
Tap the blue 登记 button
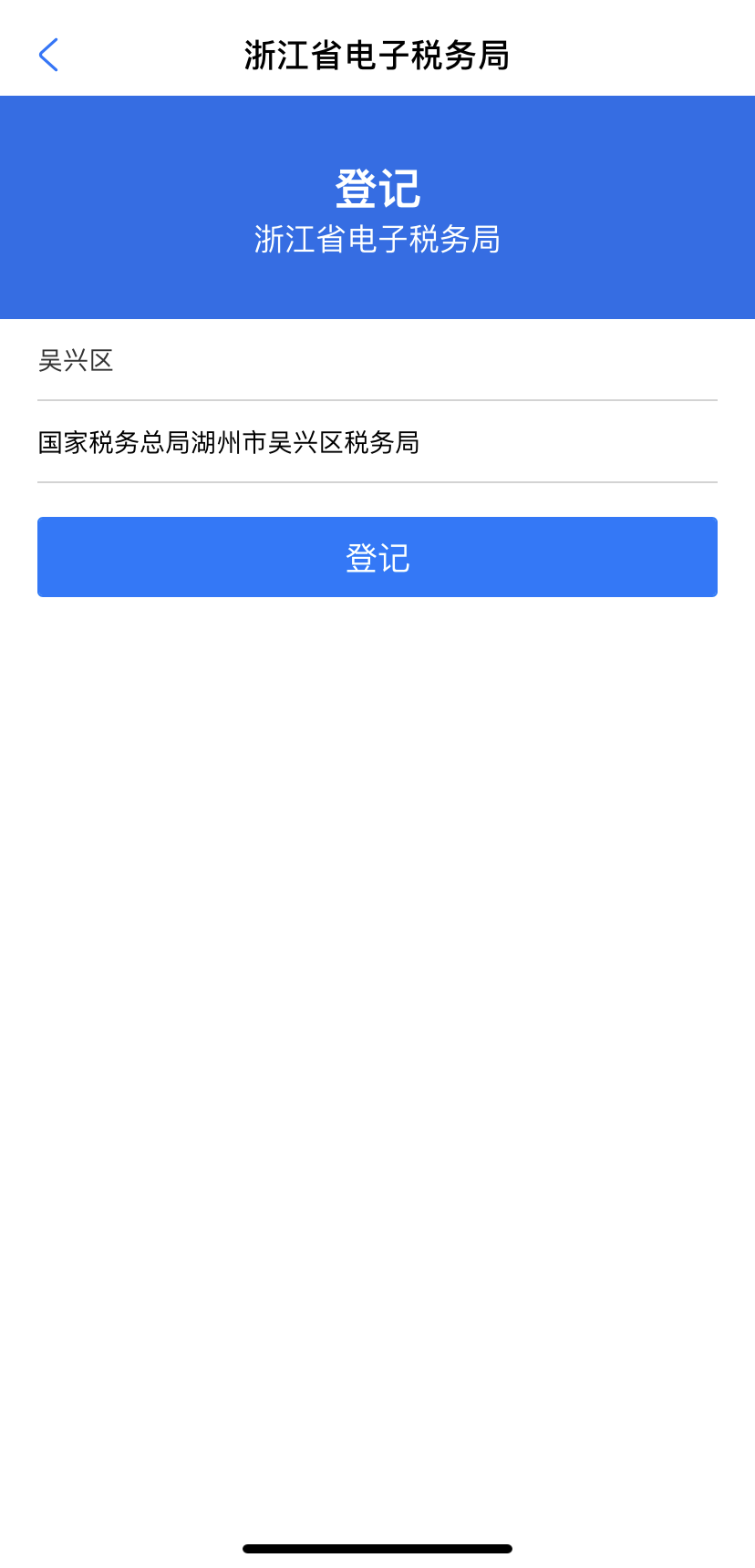pyautogui.click(x=377, y=557)
